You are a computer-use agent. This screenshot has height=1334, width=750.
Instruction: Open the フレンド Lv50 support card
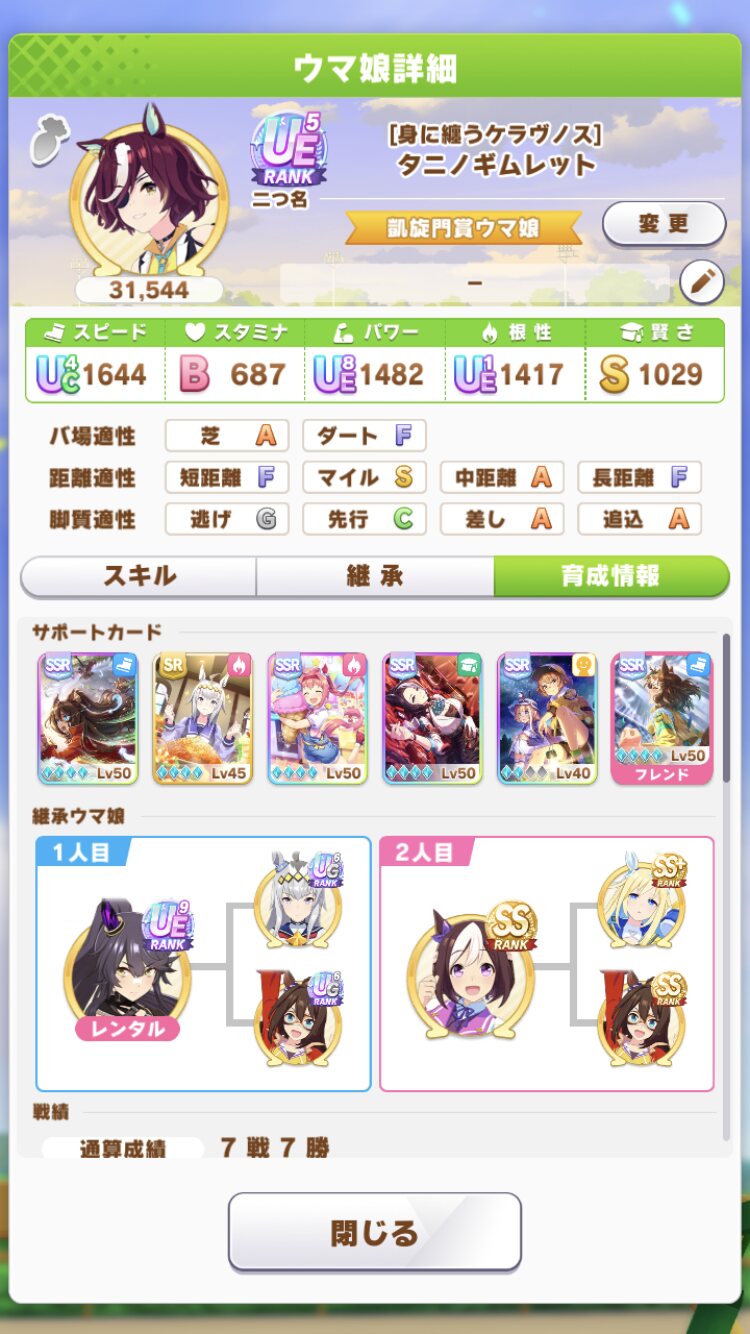661,718
